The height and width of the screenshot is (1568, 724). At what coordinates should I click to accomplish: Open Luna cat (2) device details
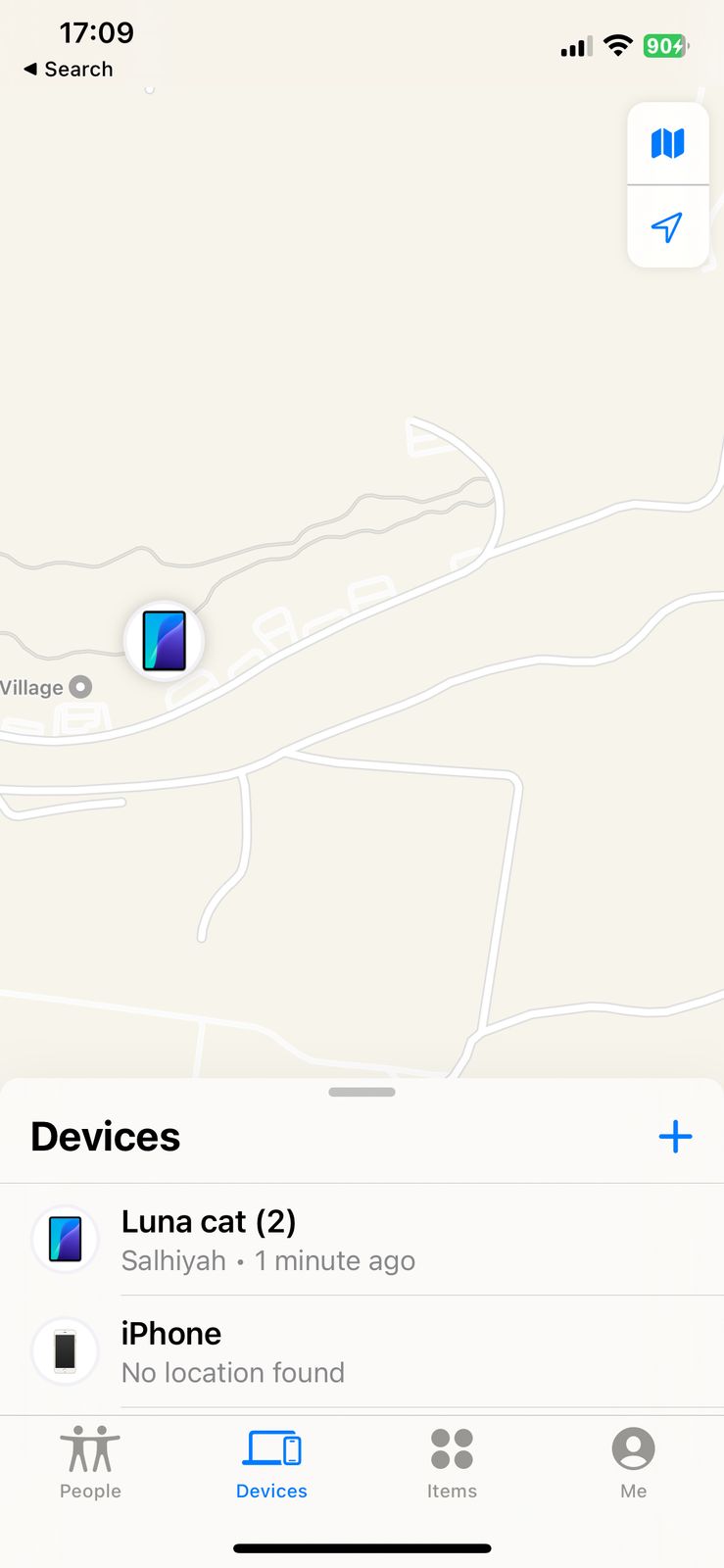click(x=362, y=1240)
